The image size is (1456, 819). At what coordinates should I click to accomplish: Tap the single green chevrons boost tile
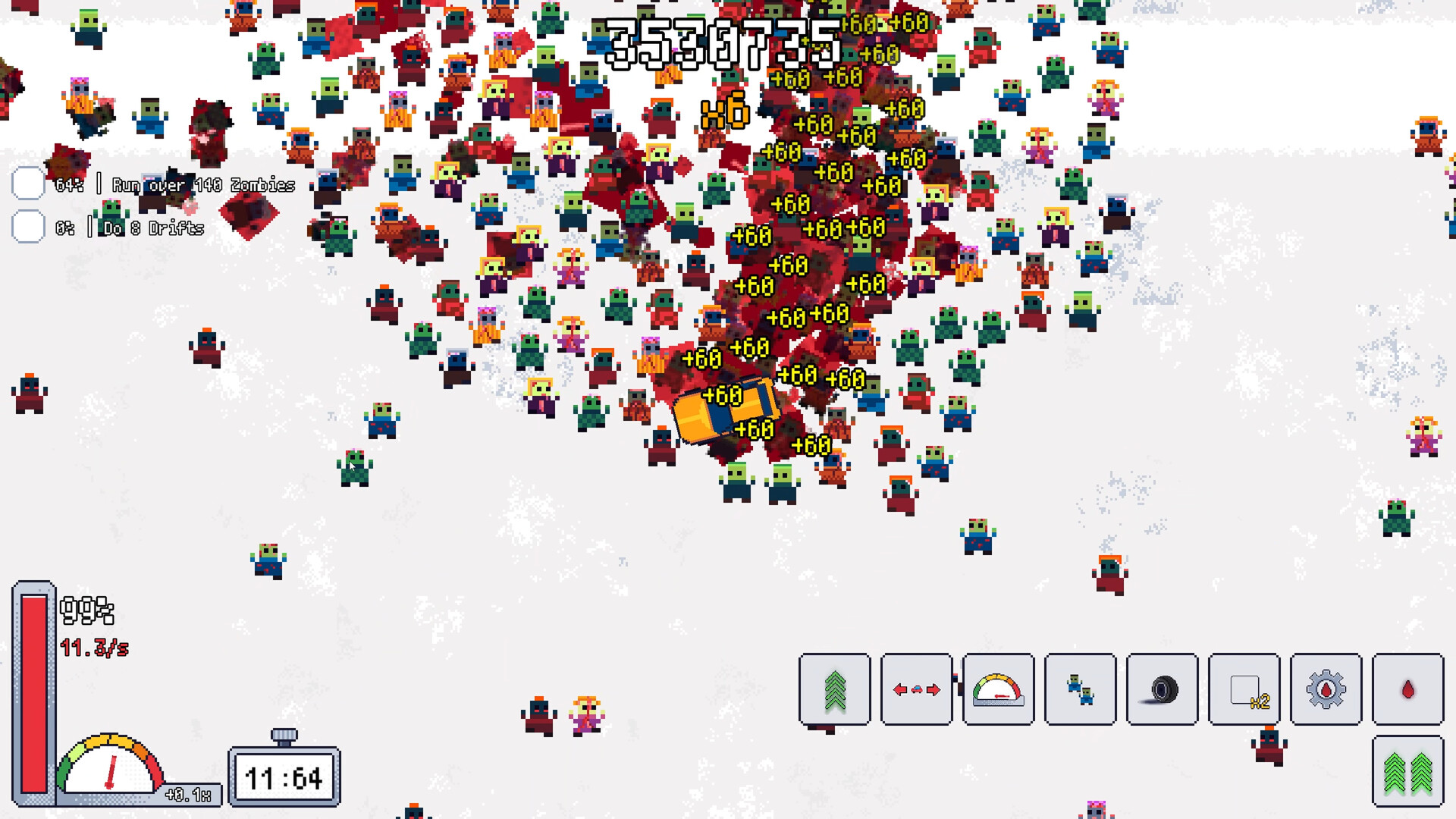(834, 689)
